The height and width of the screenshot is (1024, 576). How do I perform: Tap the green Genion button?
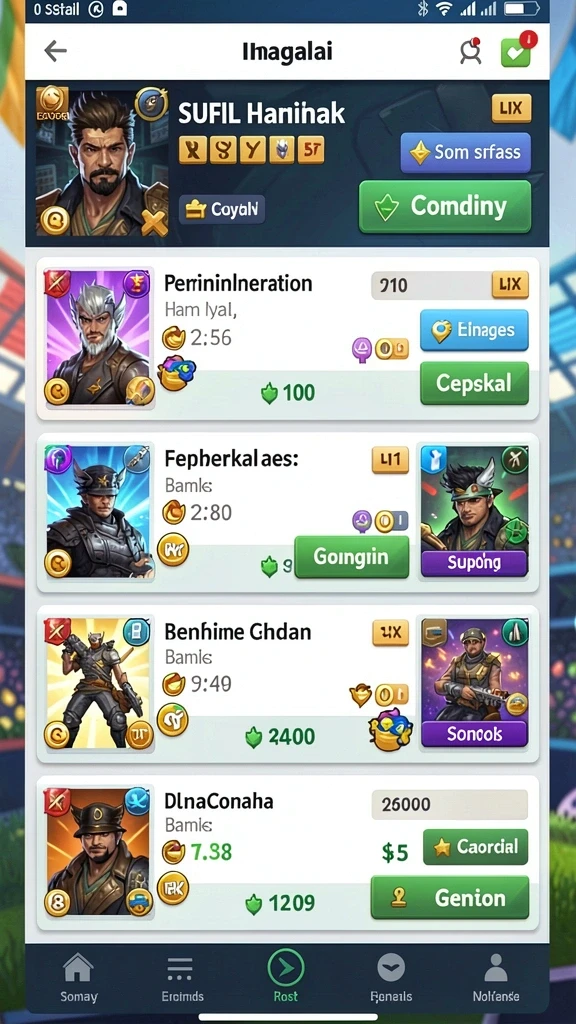(x=450, y=898)
